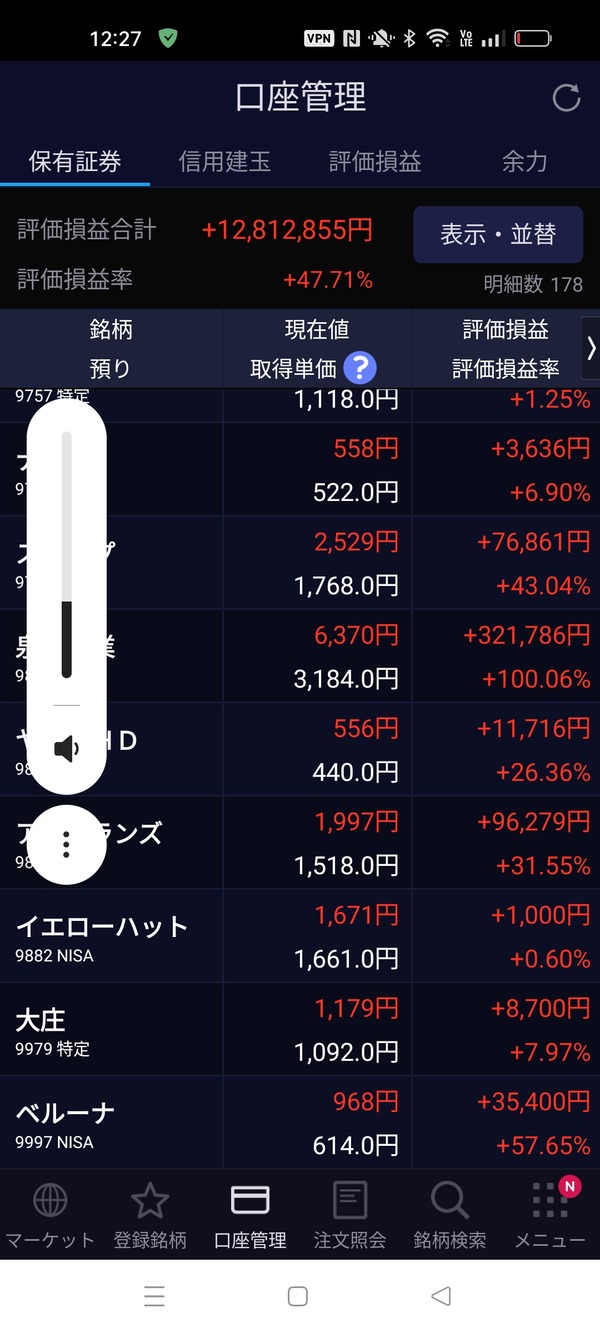Open 注文照会 order inquiry
This screenshot has width=600, height=1333.
point(350,1215)
